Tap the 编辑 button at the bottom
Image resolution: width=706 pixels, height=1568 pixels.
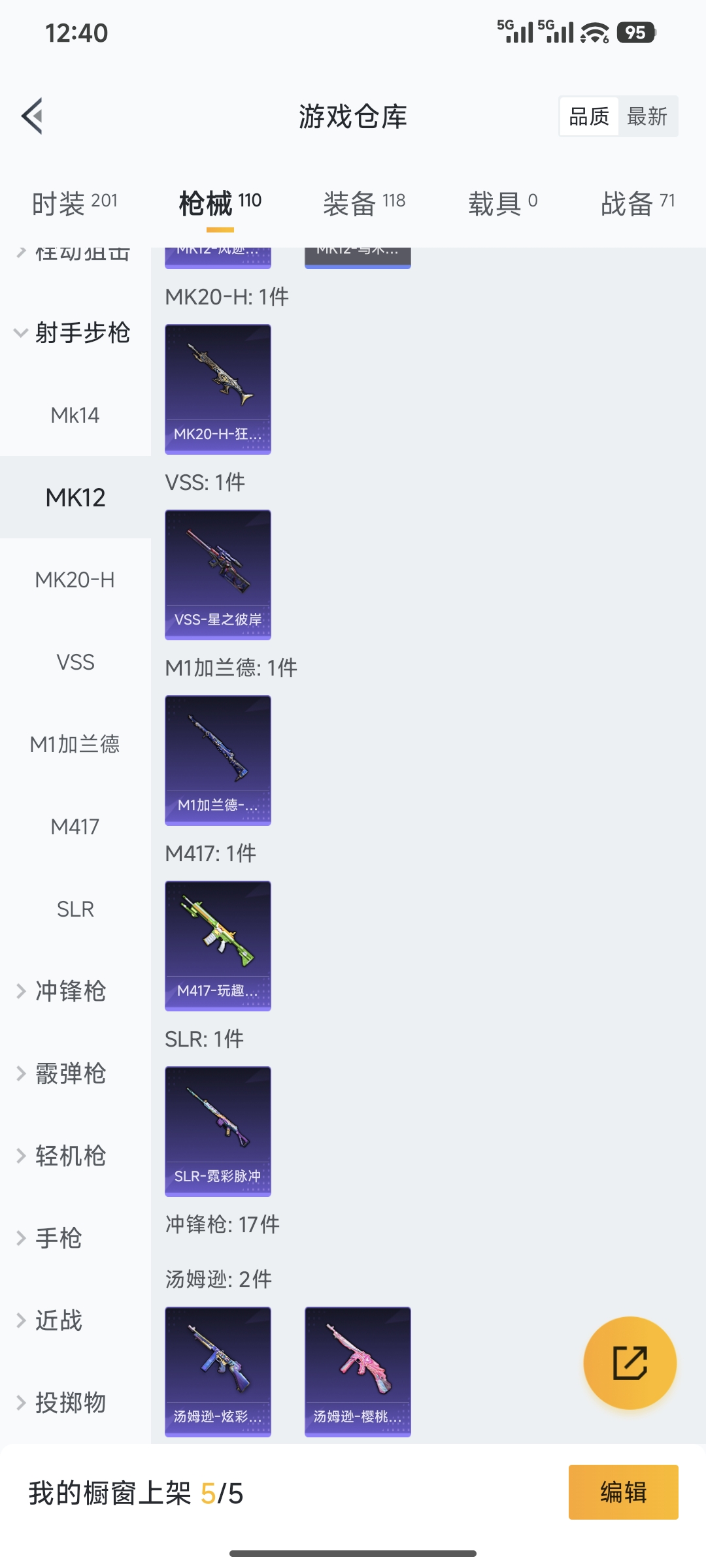(623, 1491)
